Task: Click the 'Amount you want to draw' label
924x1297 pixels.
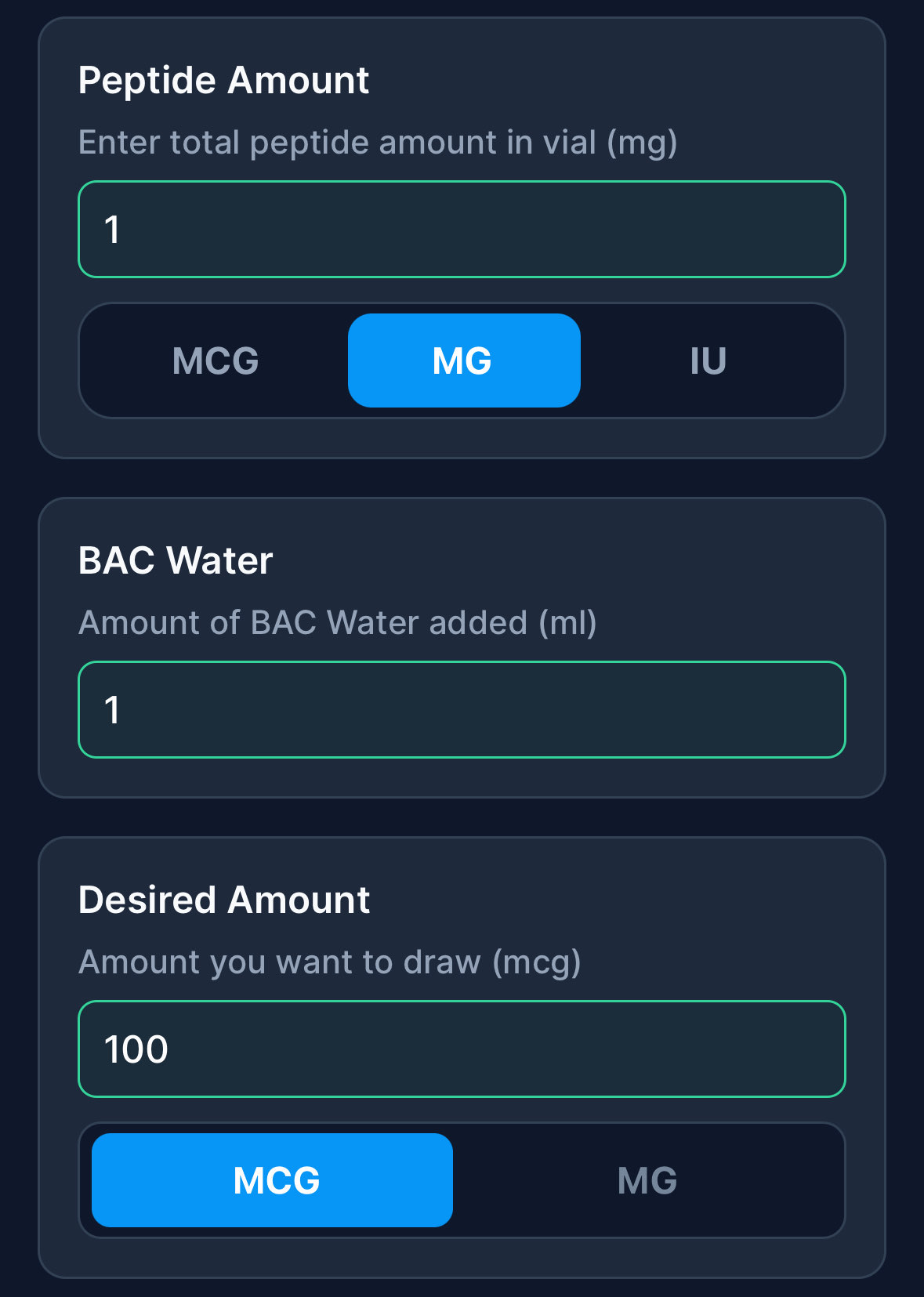Action: tap(331, 962)
